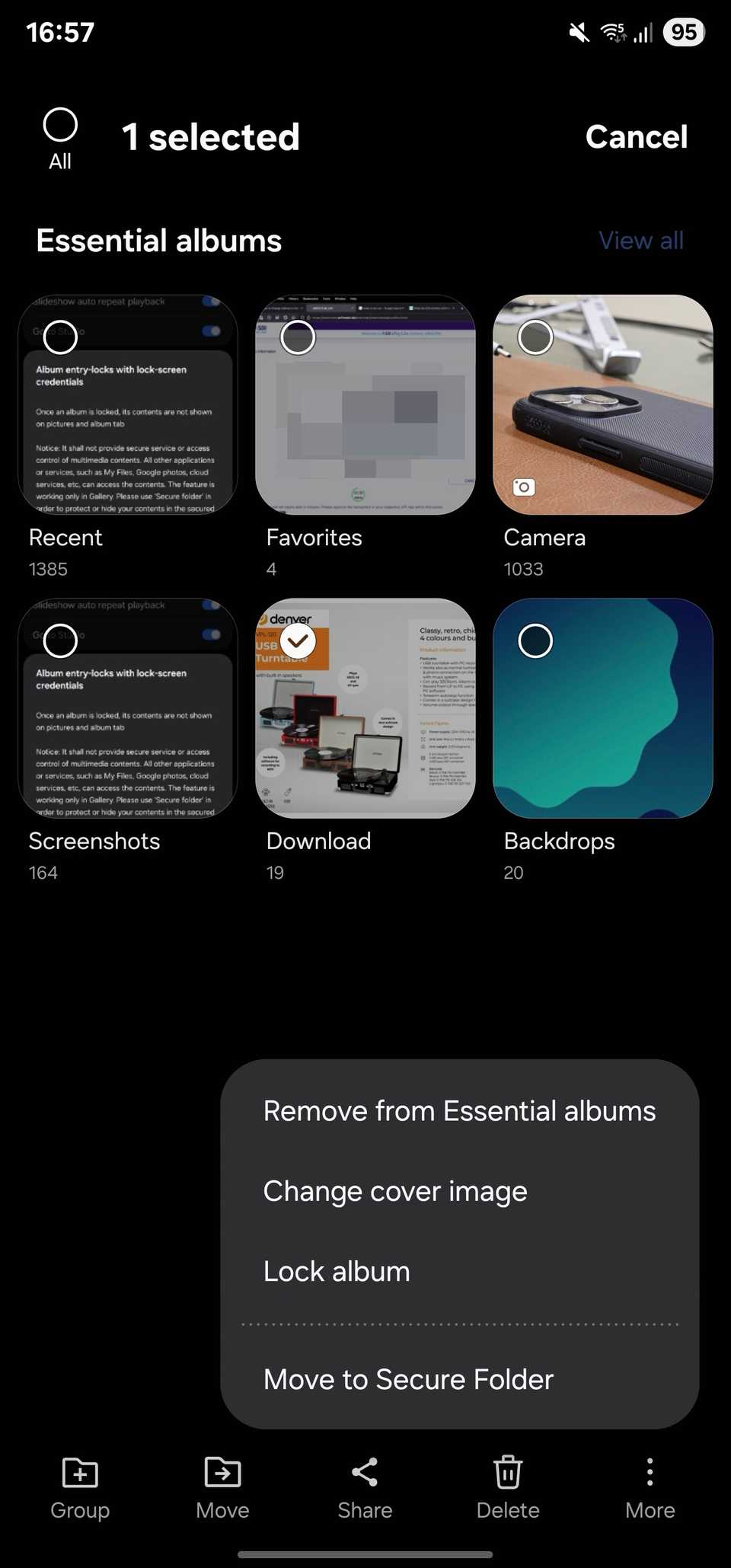Select all albums with the All circle
Screen dimensions: 731x1568
point(60,126)
